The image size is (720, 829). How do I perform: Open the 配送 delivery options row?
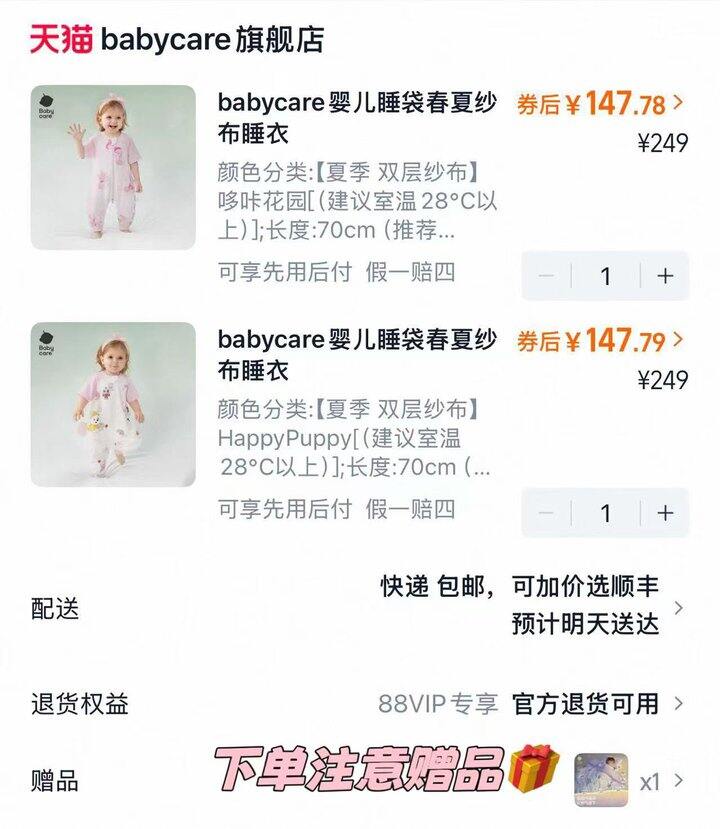click(360, 607)
